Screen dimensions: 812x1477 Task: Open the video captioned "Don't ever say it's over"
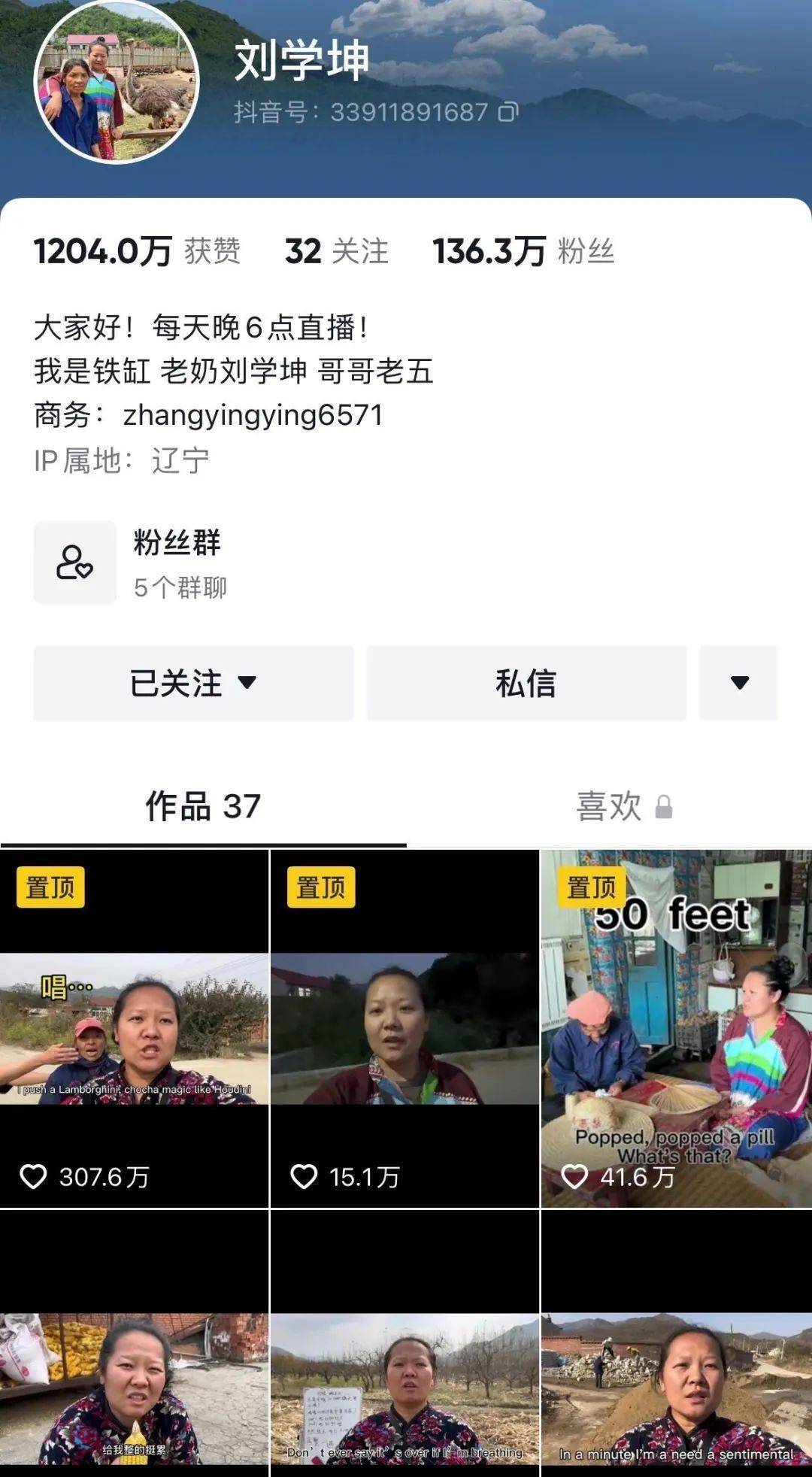click(x=404, y=1354)
